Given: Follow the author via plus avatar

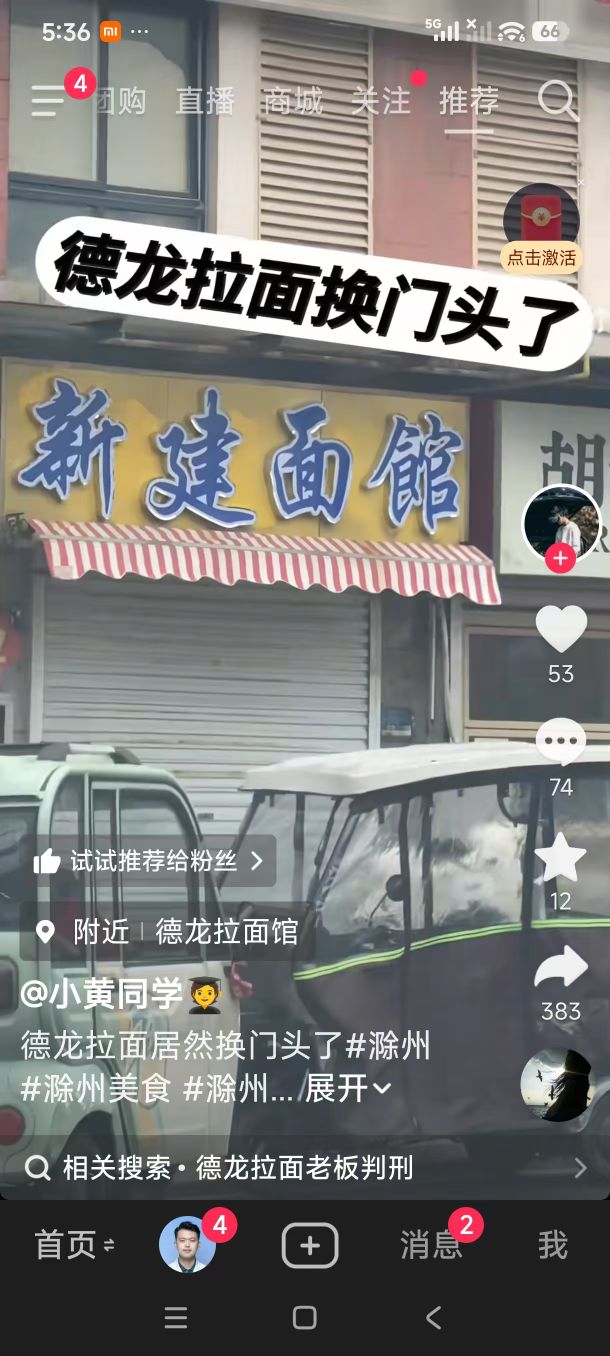Looking at the screenshot, I should 560,558.
